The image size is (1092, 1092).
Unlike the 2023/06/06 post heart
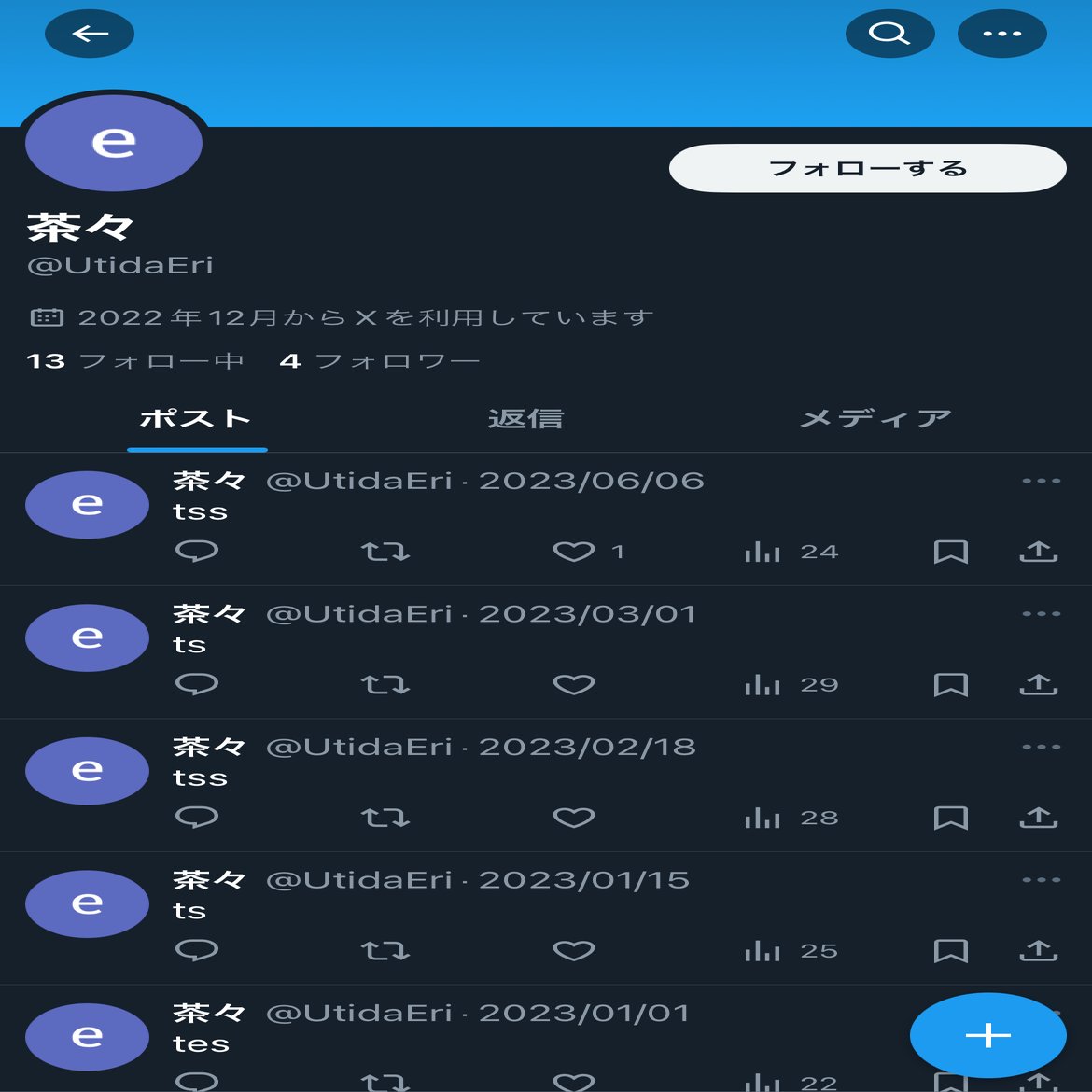click(573, 552)
